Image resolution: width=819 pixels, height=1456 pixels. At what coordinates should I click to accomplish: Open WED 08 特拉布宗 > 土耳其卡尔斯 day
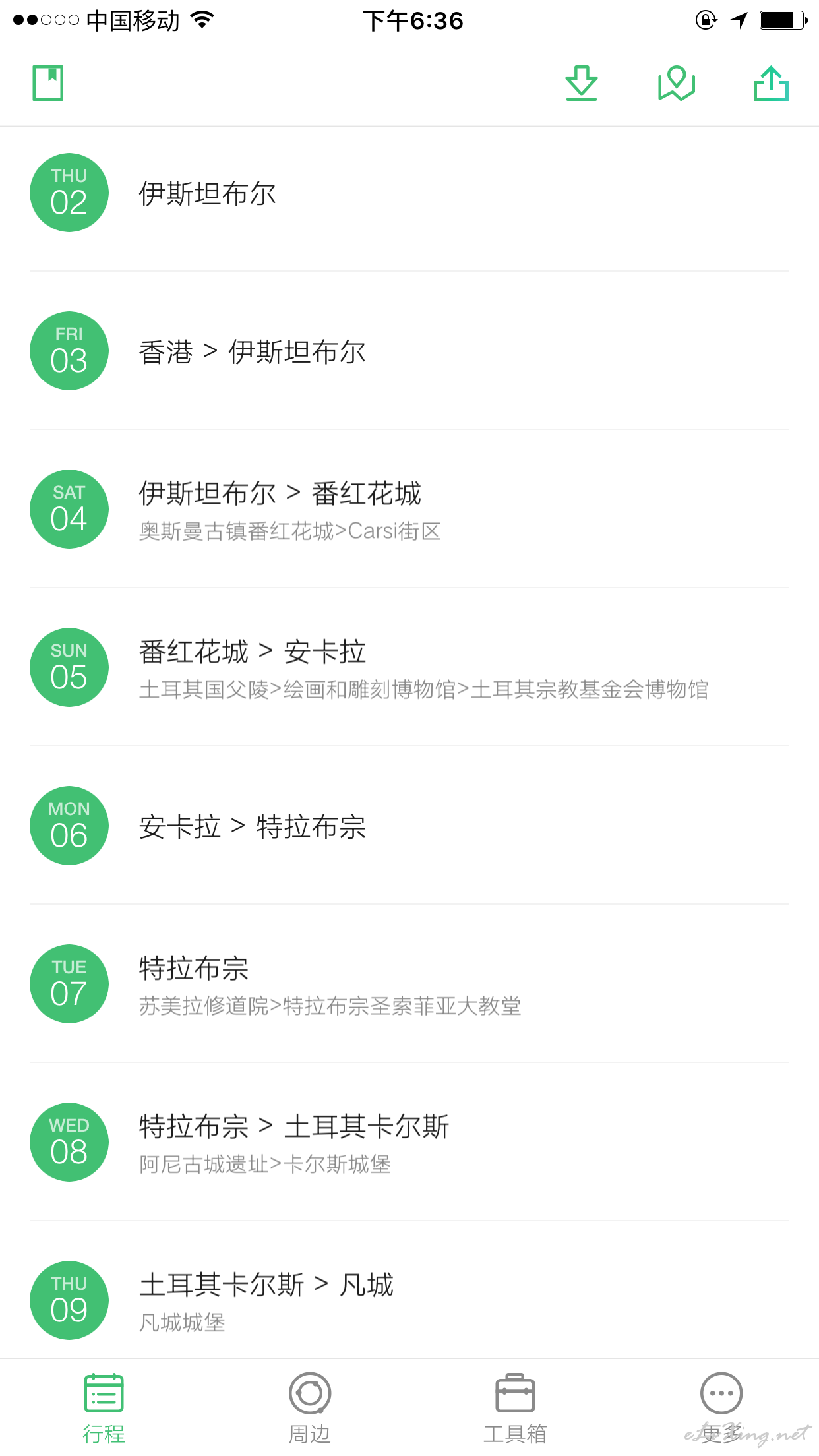(409, 1142)
